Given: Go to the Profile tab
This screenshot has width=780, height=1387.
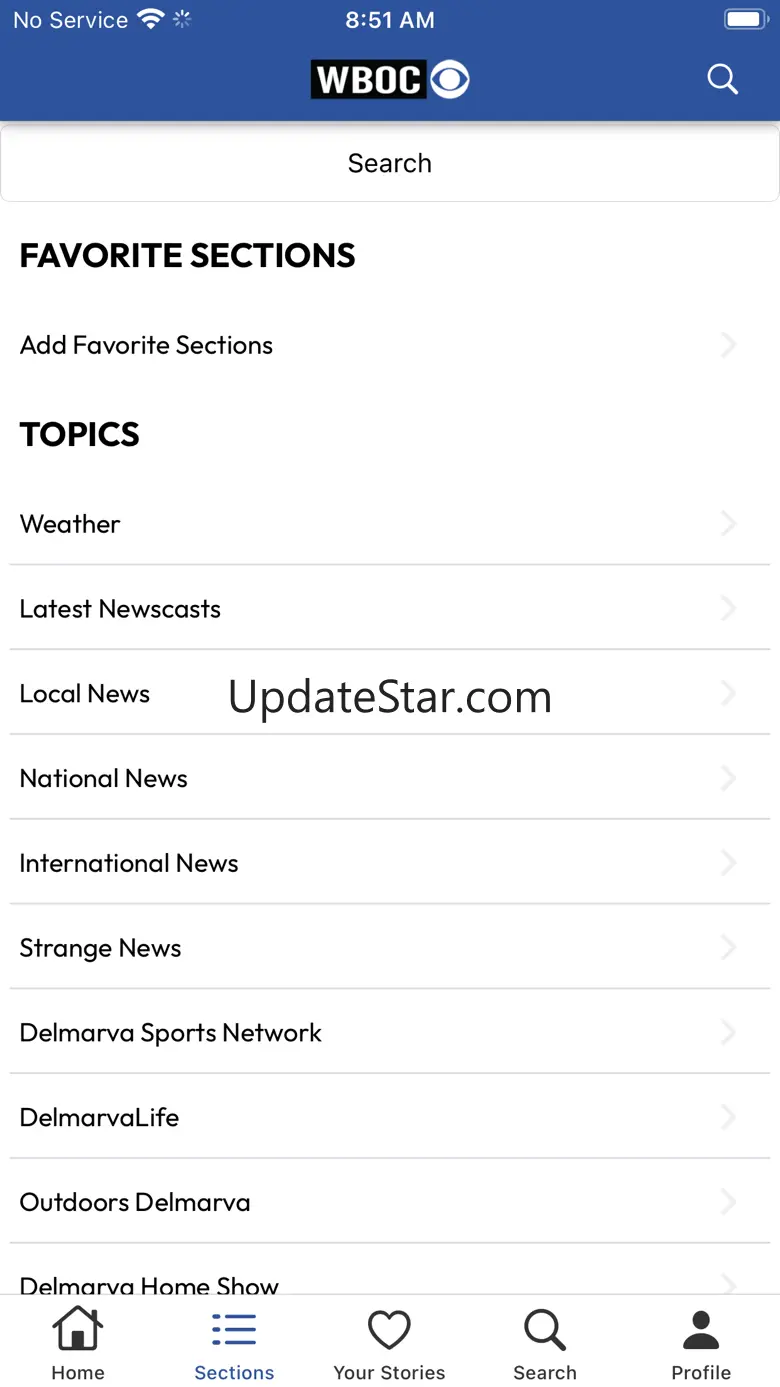Looking at the screenshot, I should (701, 1345).
